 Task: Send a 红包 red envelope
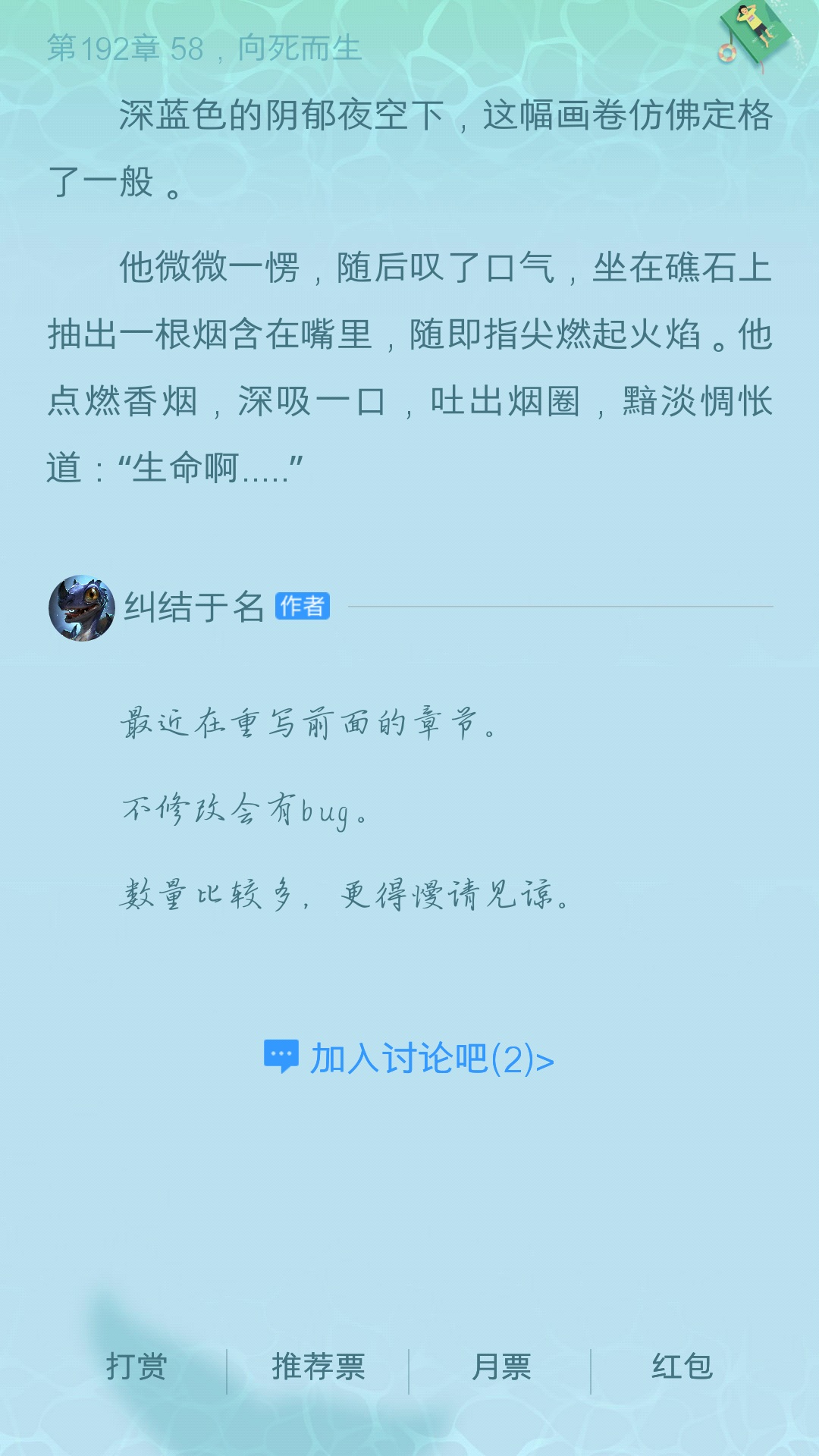click(682, 1367)
